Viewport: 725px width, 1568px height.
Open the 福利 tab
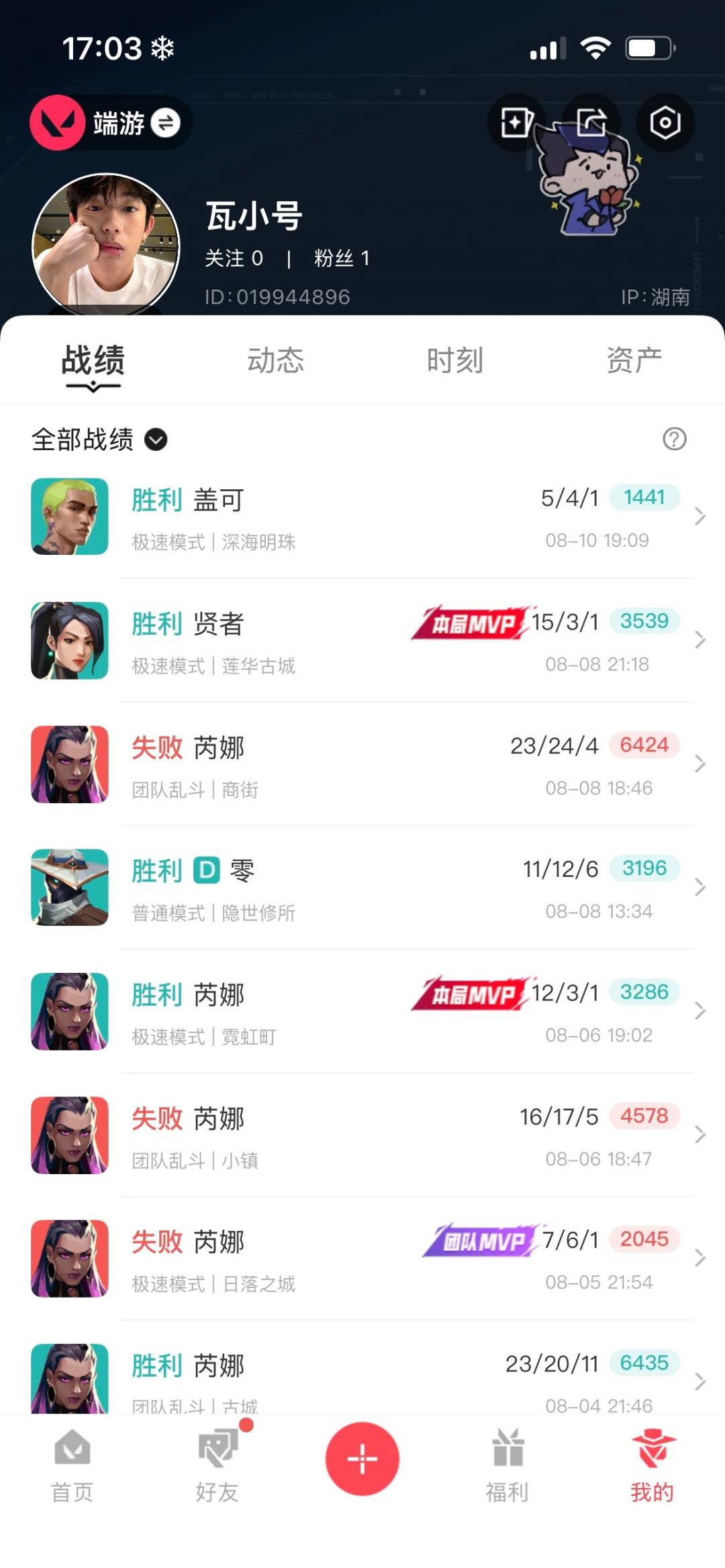coord(507,1466)
